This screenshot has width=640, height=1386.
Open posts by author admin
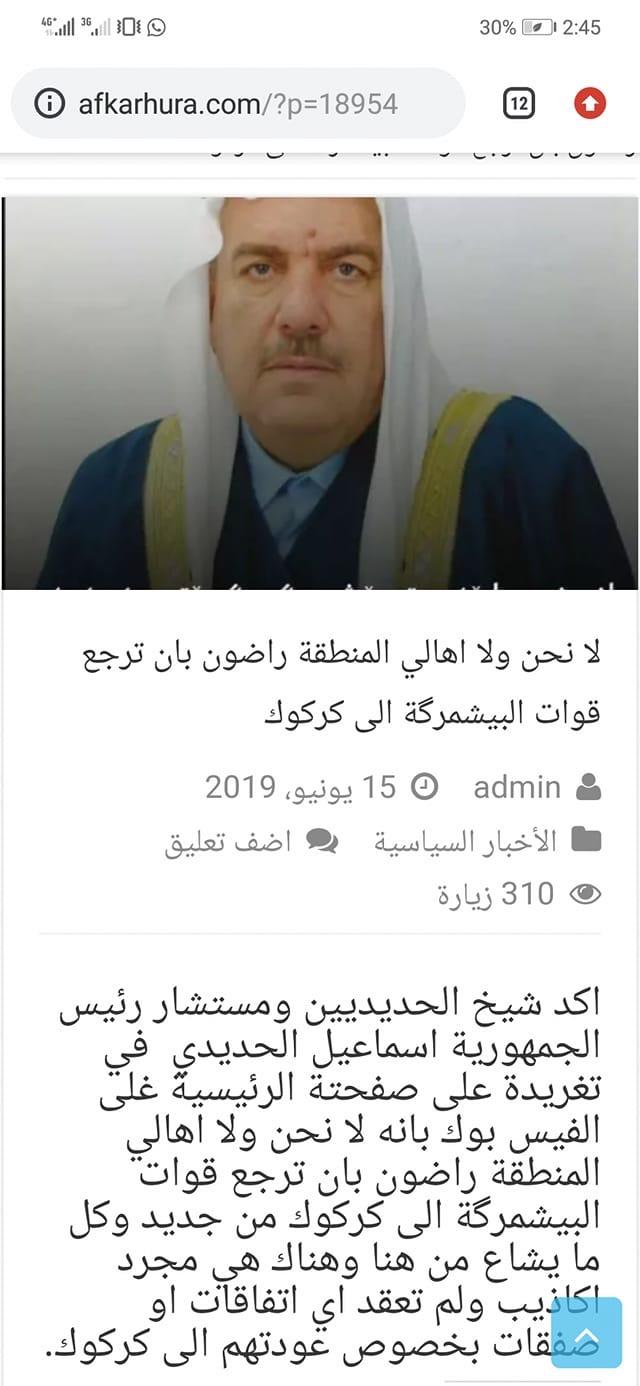516,787
